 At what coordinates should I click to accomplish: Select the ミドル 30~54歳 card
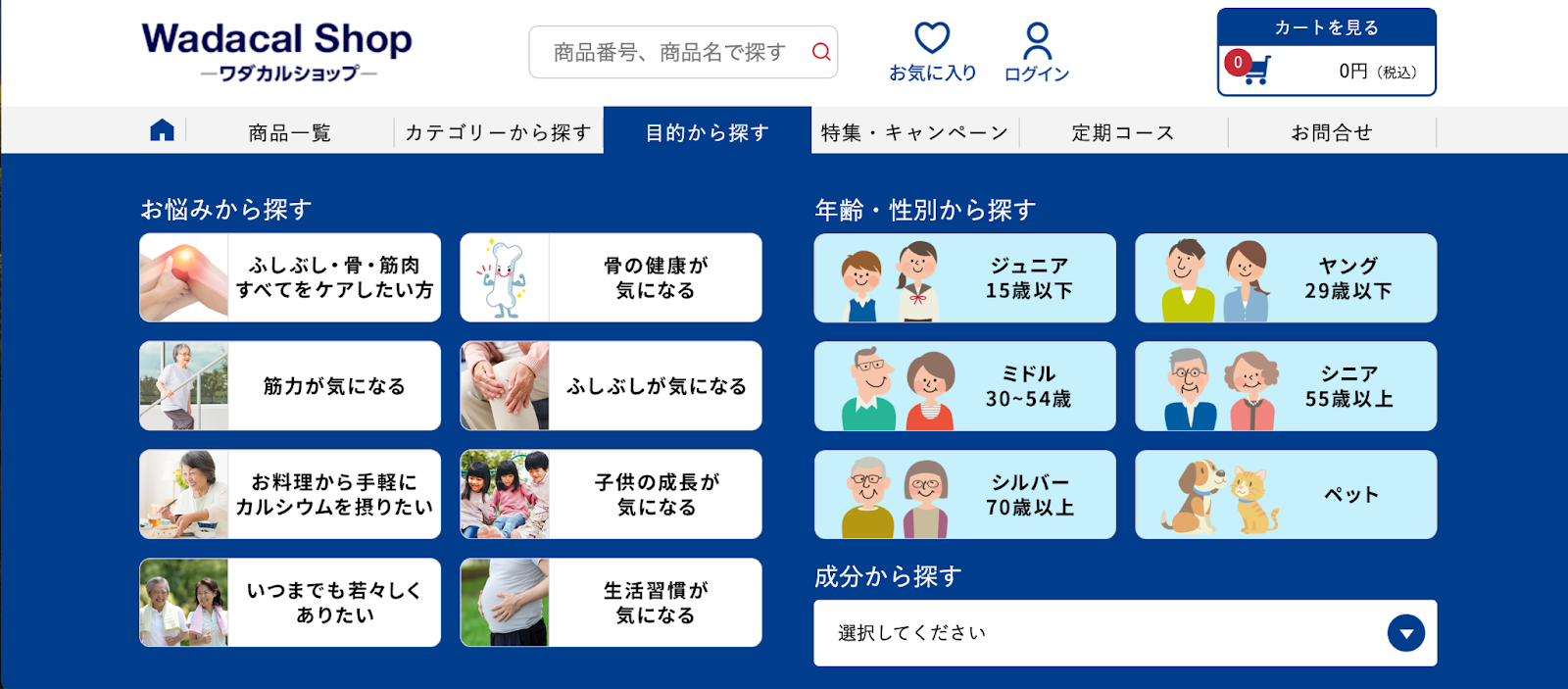pyautogui.click(x=964, y=385)
